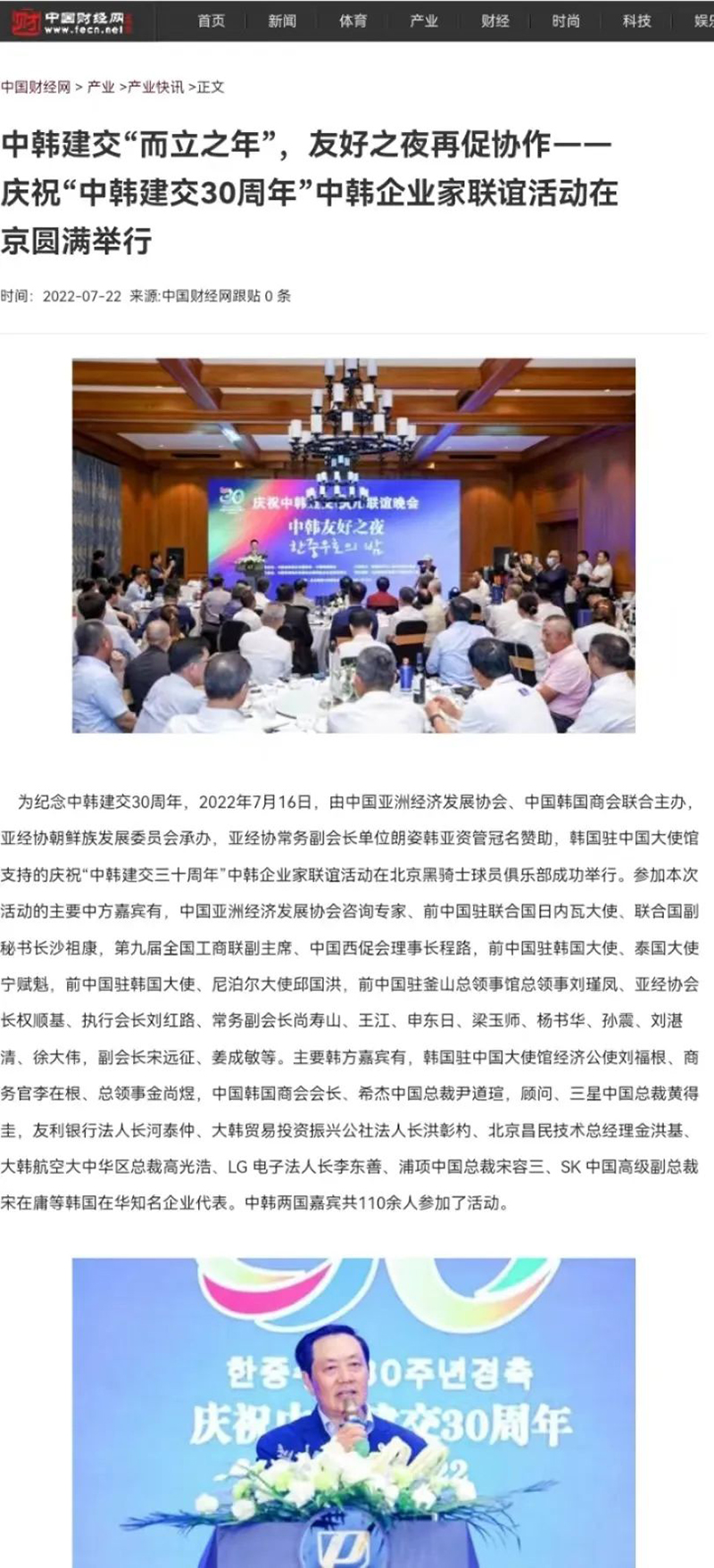Viewport: 714px width, 1568px height.
Task: Open the 产业快讯 breadcrumb link
Action: pyautogui.click(x=155, y=87)
